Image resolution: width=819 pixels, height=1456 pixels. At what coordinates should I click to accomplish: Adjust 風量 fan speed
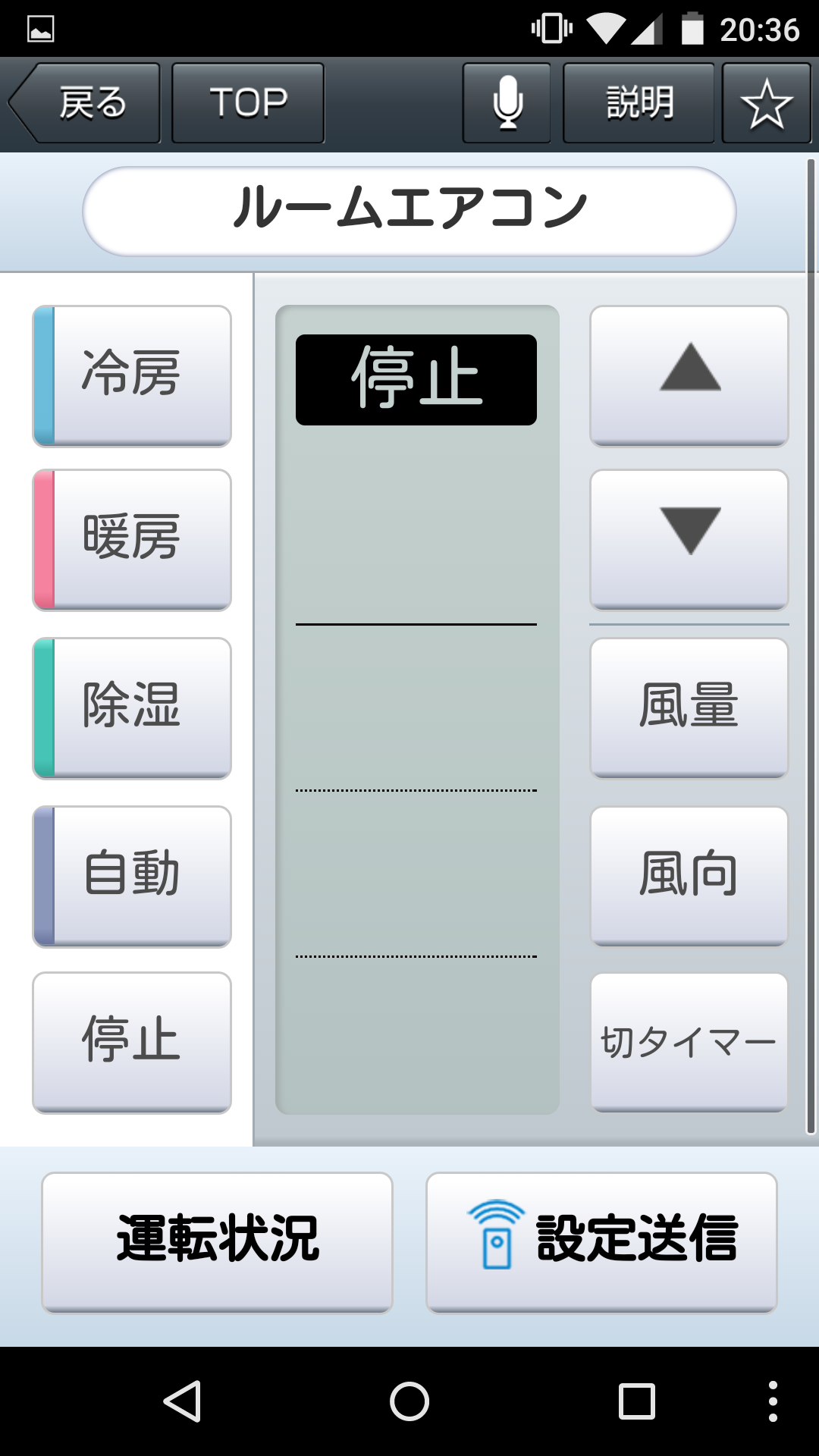coord(689,708)
